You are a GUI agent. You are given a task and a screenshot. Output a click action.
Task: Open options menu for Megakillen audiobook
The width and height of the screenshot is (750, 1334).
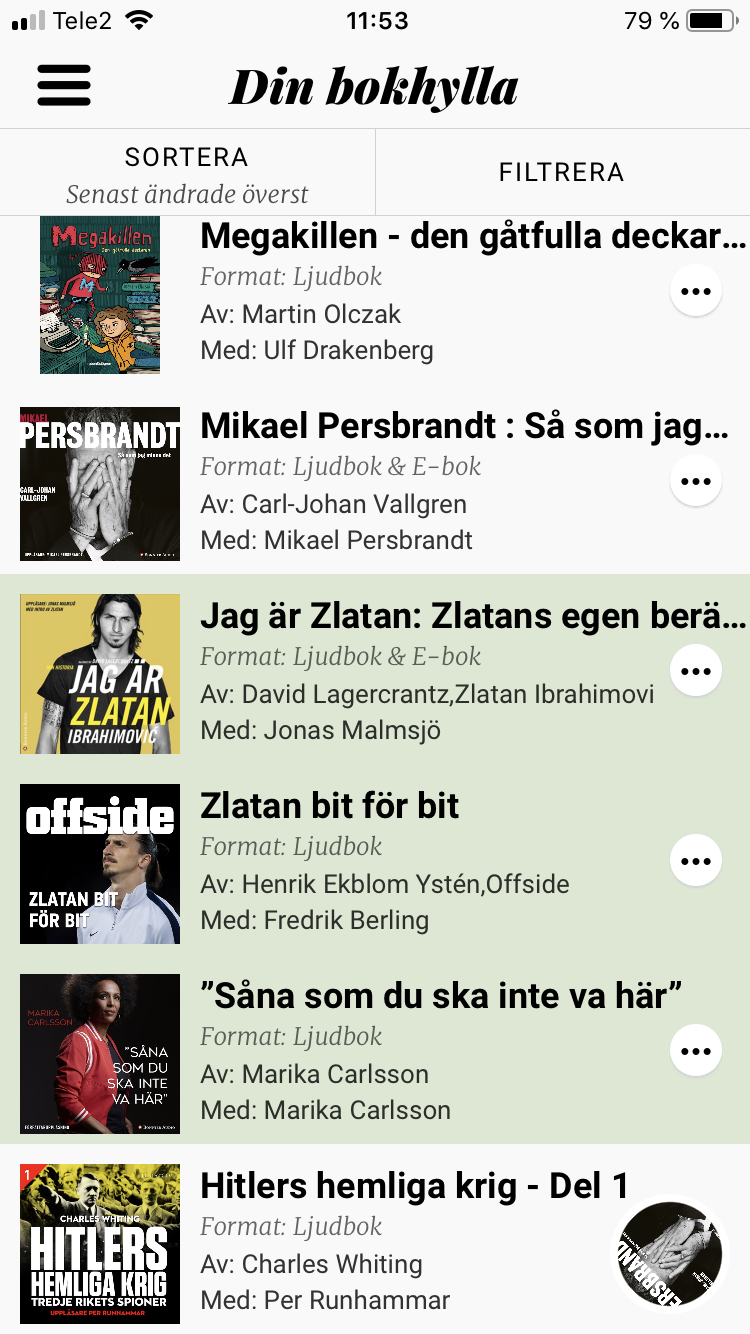pyautogui.click(x=696, y=290)
